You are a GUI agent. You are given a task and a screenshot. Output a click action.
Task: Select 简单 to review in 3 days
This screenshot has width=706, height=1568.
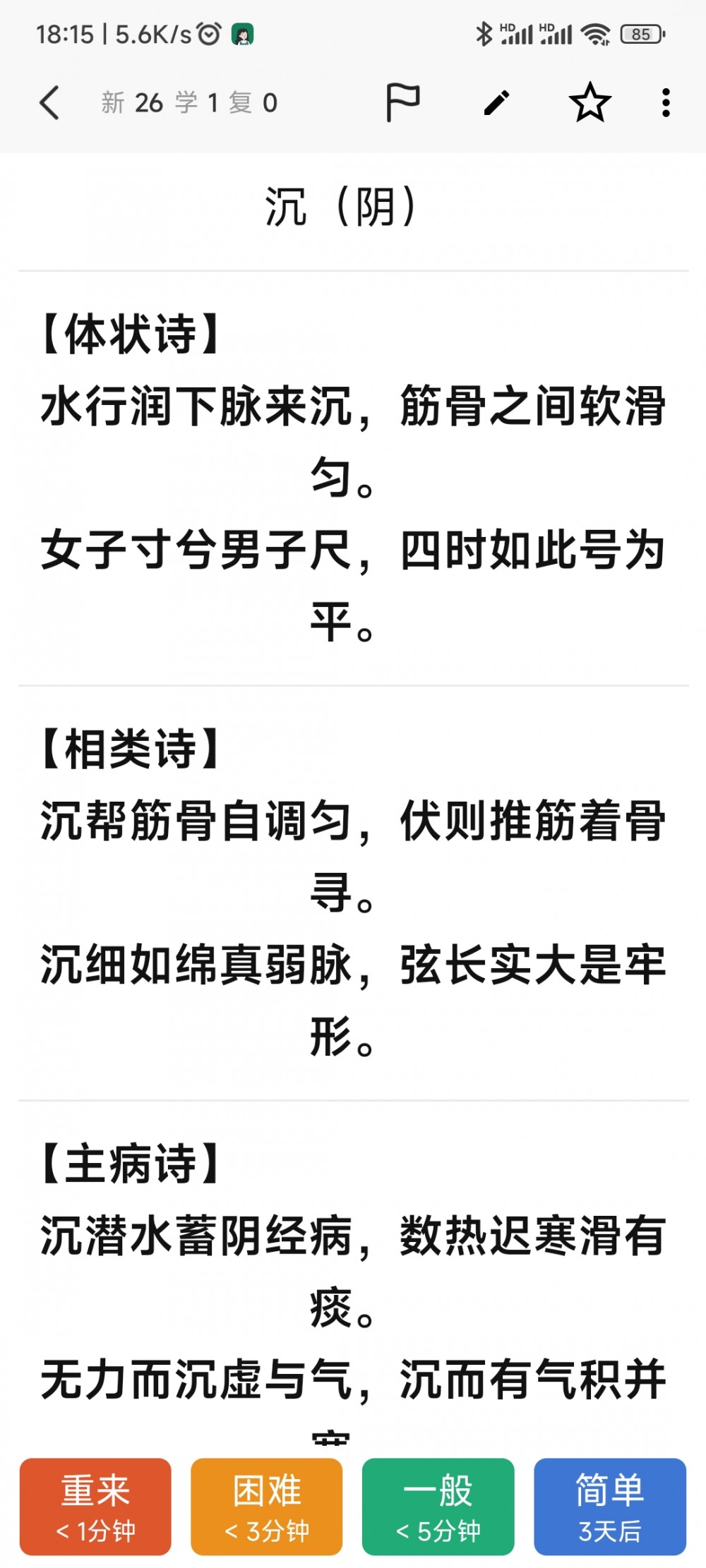click(x=609, y=1506)
